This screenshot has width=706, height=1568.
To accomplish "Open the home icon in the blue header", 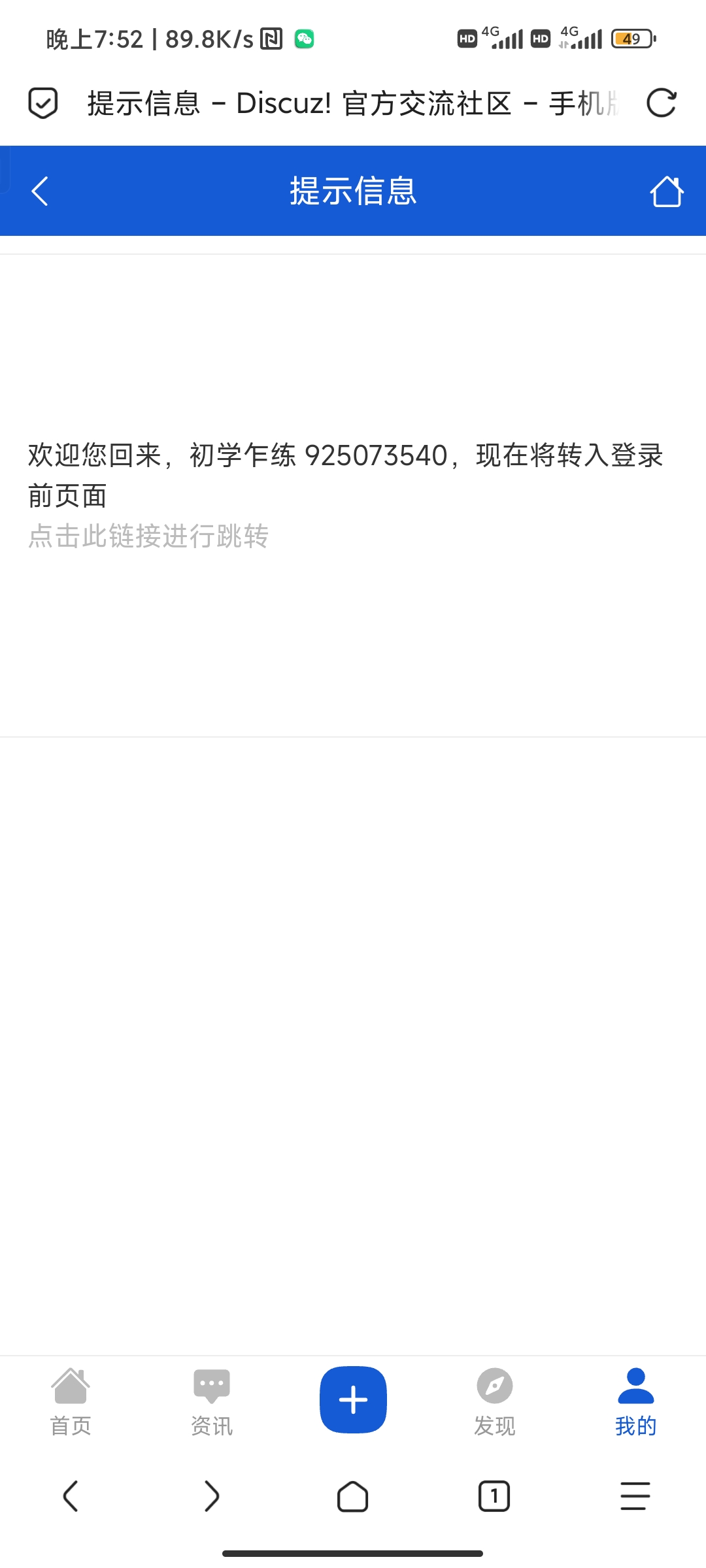I will coord(666,191).
